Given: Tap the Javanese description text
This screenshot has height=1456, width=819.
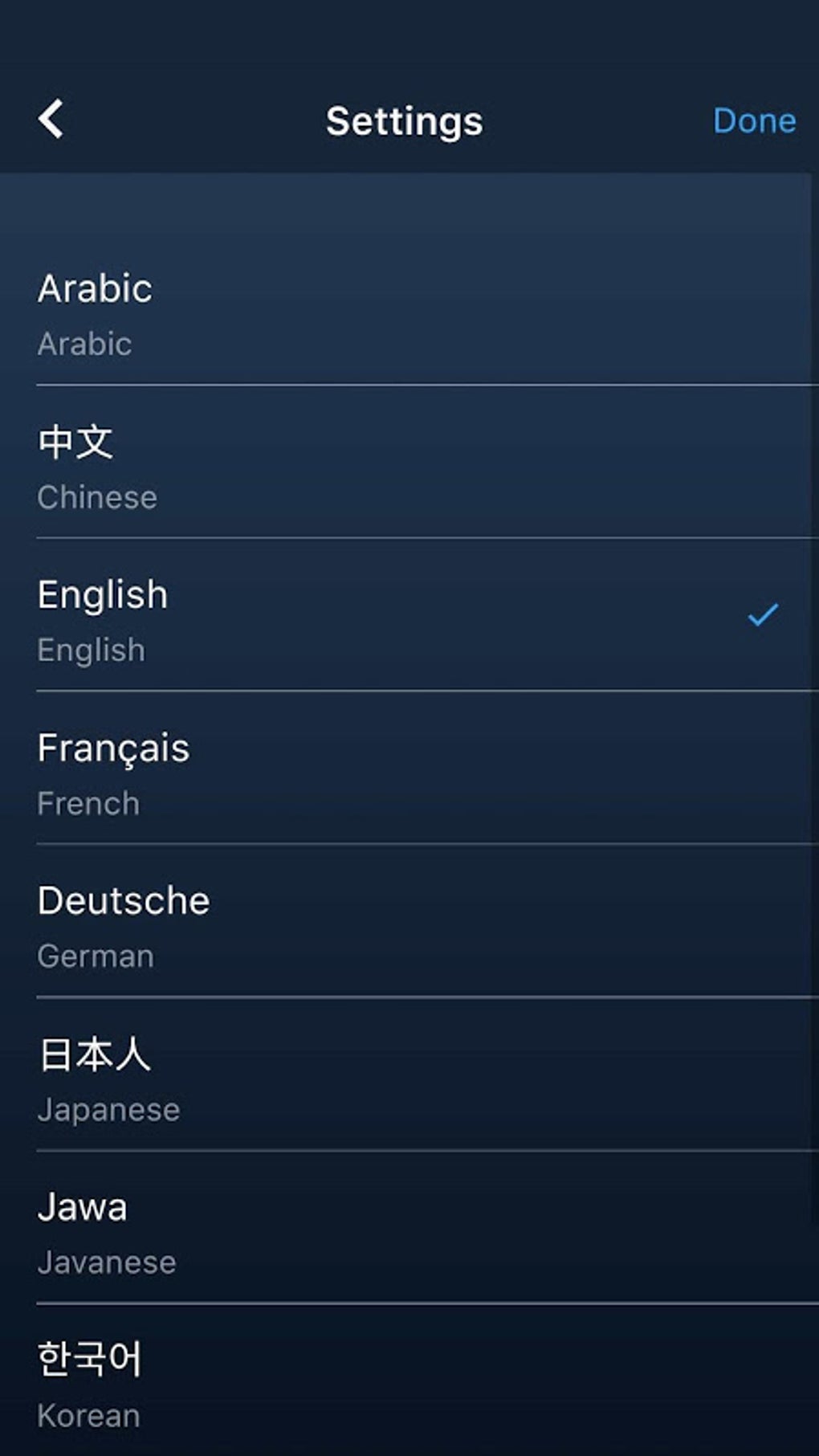Looking at the screenshot, I should pyautogui.click(x=105, y=1261).
